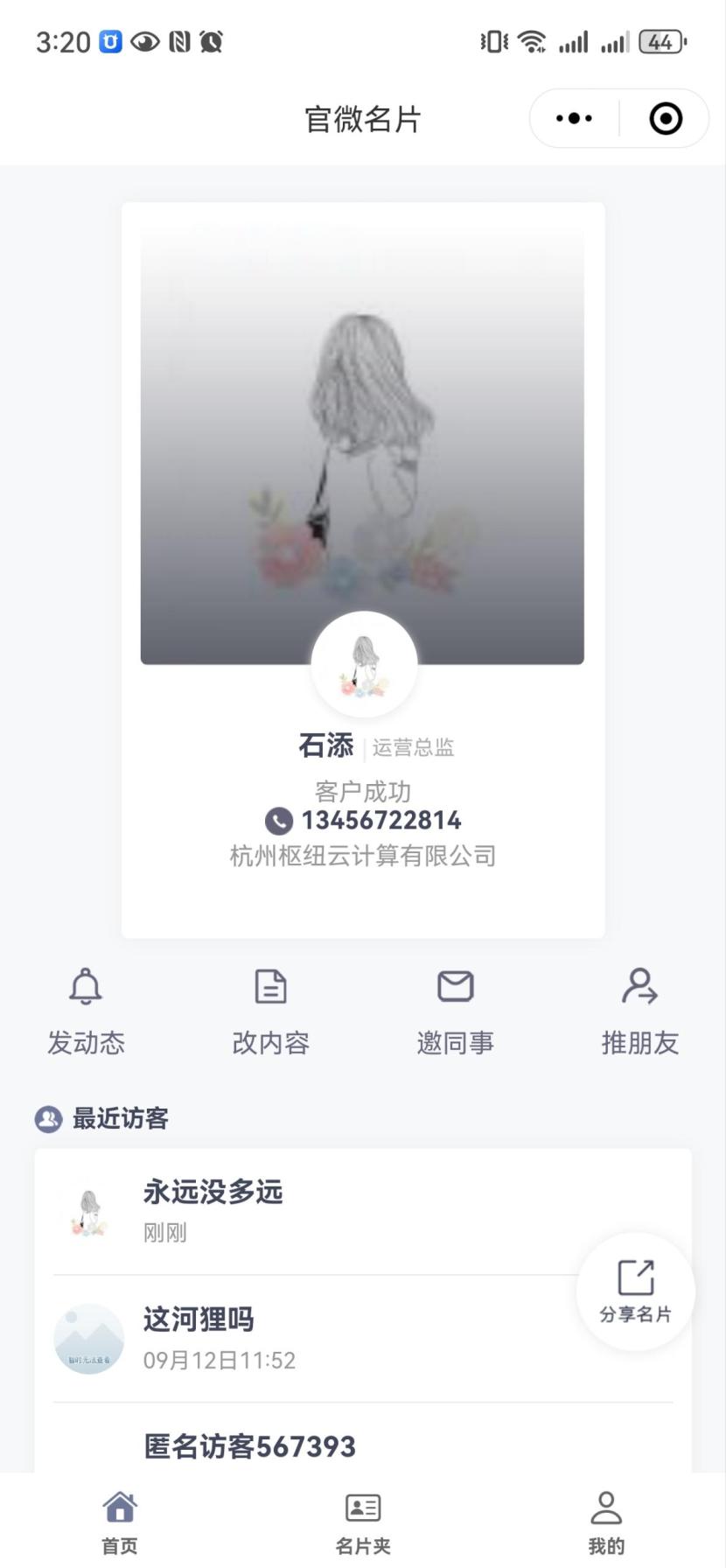Tap 发动态 to post an update

click(x=86, y=1011)
